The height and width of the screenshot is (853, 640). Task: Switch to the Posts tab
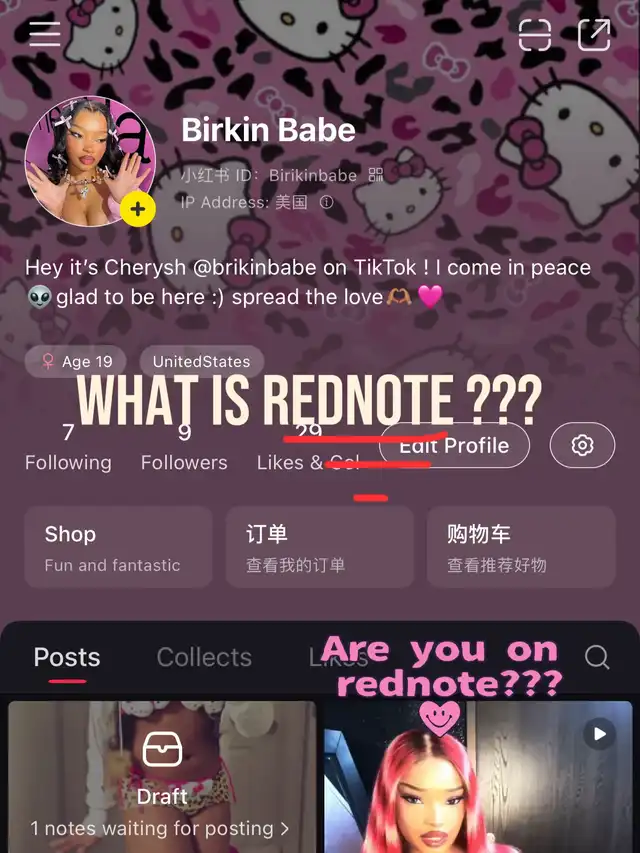point(67,658)
